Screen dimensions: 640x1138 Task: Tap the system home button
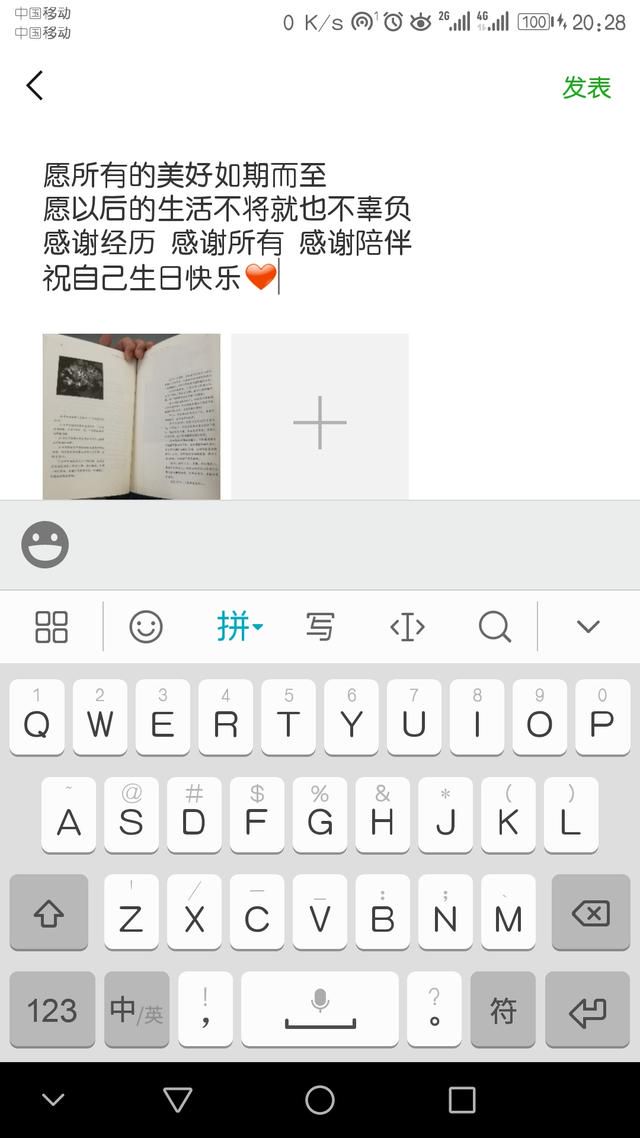coord(320,1100)
